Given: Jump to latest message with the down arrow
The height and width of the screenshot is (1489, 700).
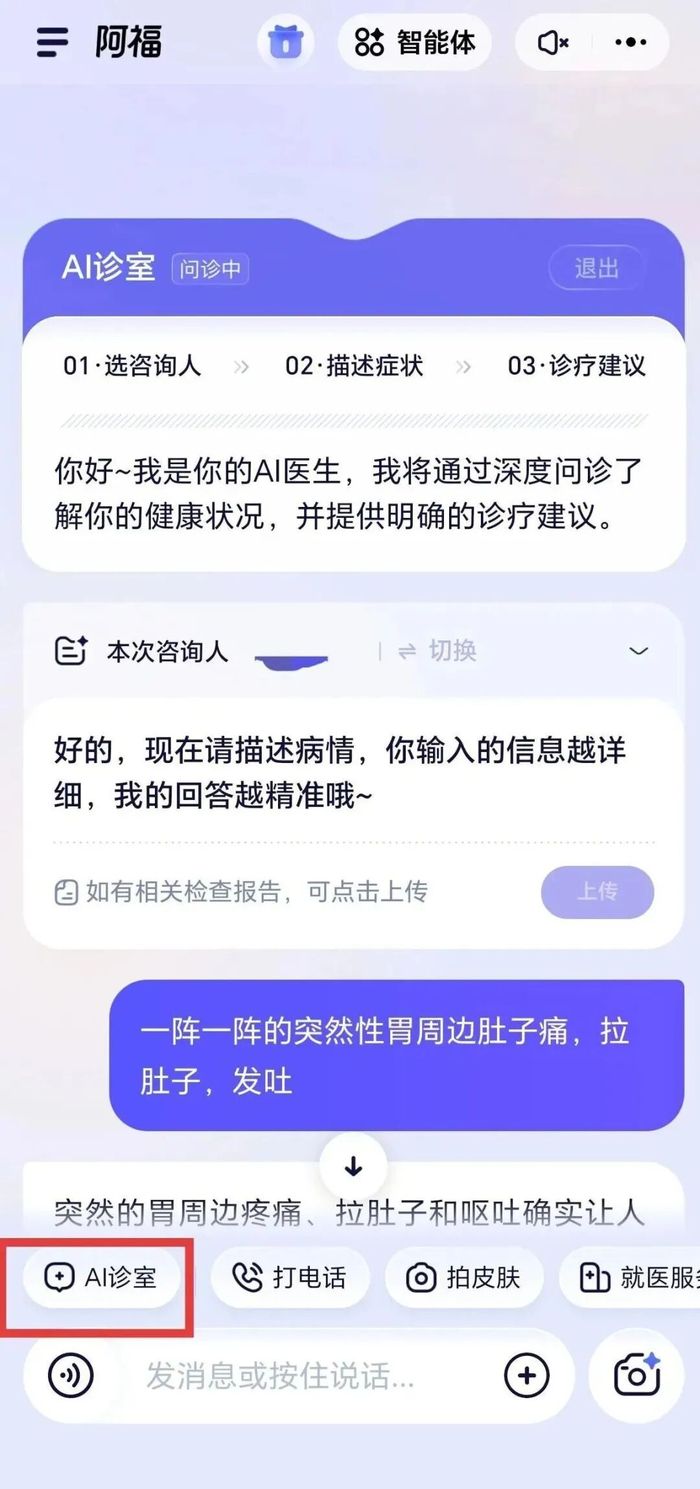Looking at the screenshot, I should tap(353, 1167).
